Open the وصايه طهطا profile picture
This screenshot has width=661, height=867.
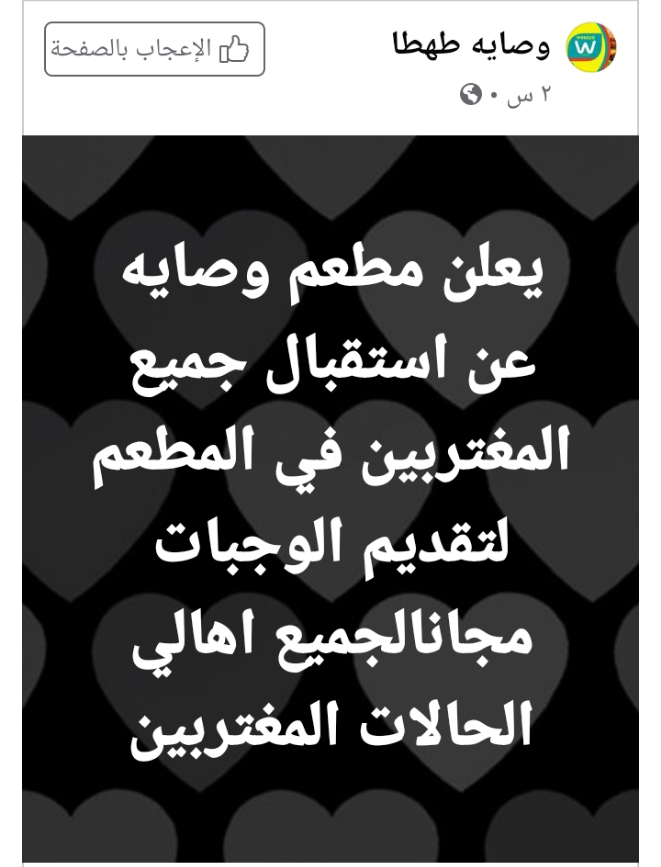pos(591,48)
